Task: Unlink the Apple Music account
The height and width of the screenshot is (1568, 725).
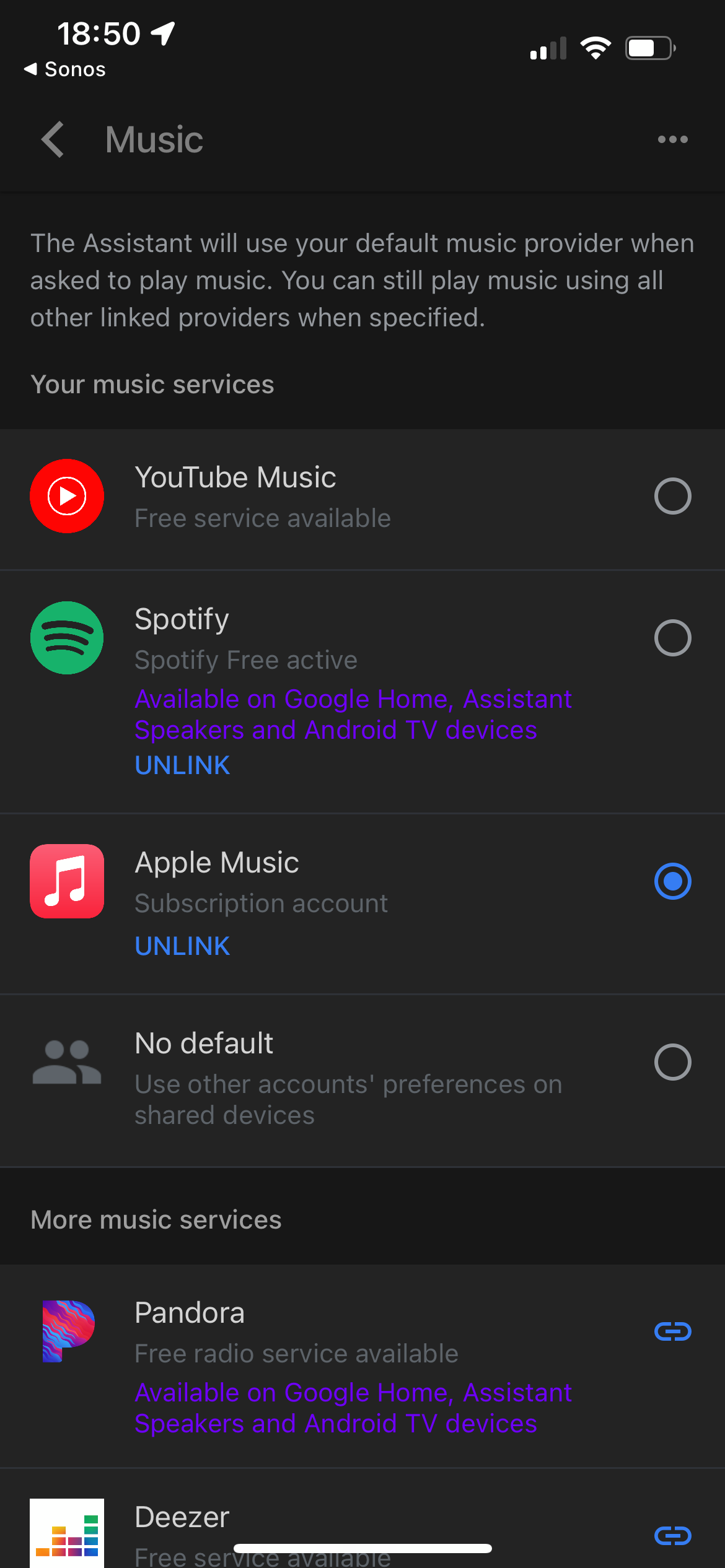Action: click(x=182, y=946)
